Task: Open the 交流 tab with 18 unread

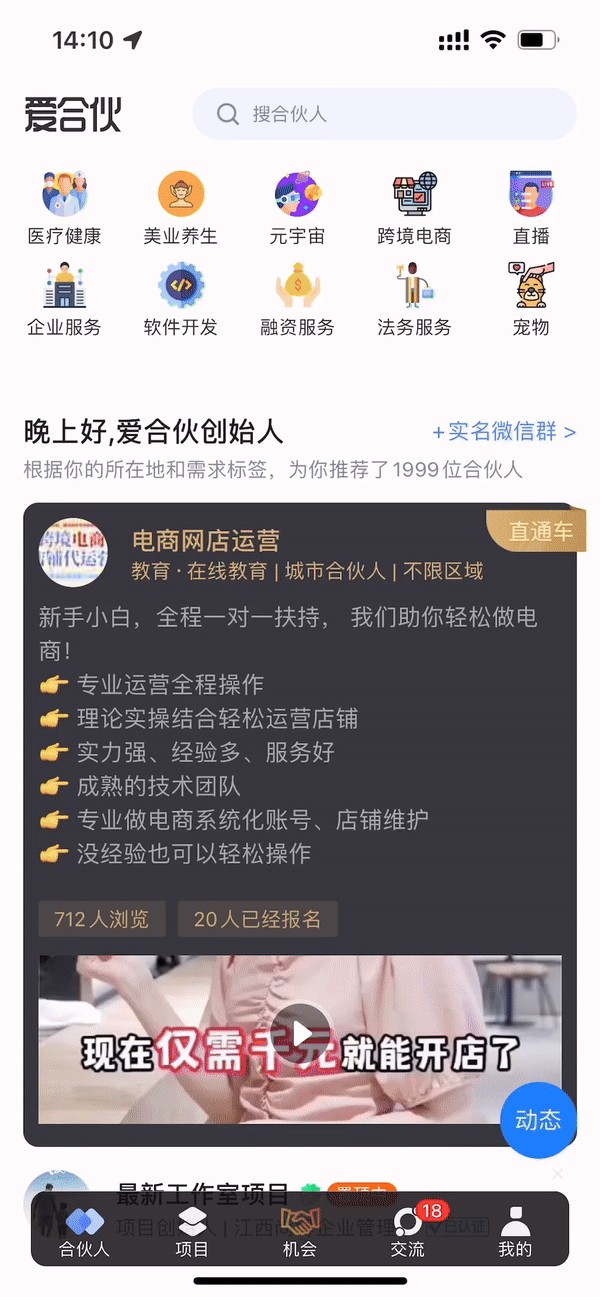Action: pos(408,1231)
